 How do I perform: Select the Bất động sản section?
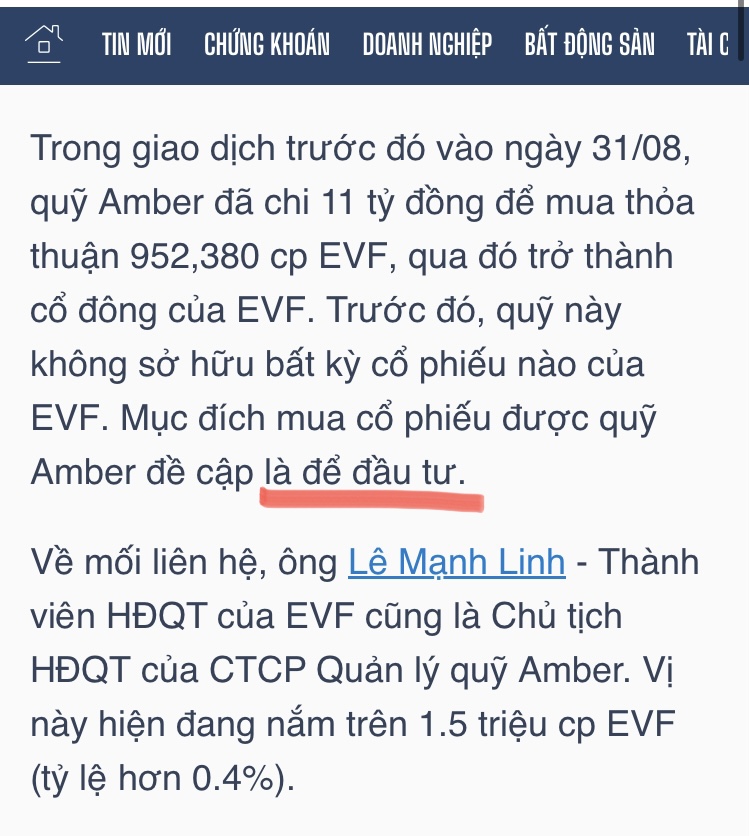click(589, 44)
